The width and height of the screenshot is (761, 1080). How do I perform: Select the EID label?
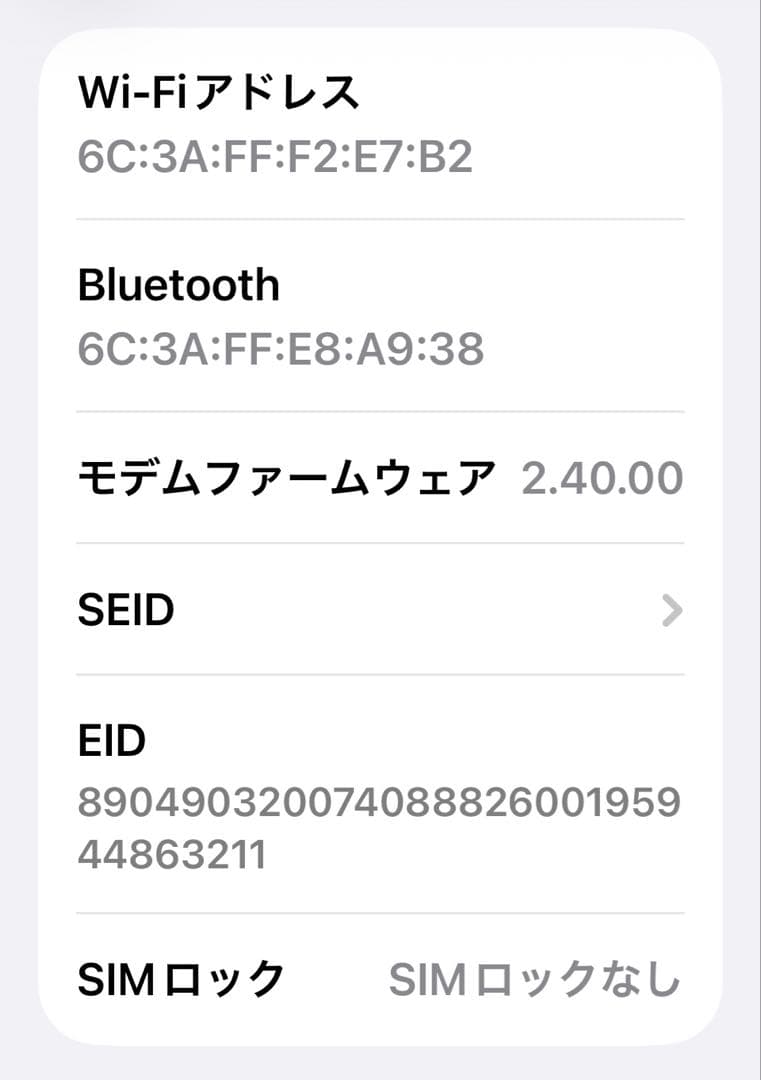(x=110, y=742)
